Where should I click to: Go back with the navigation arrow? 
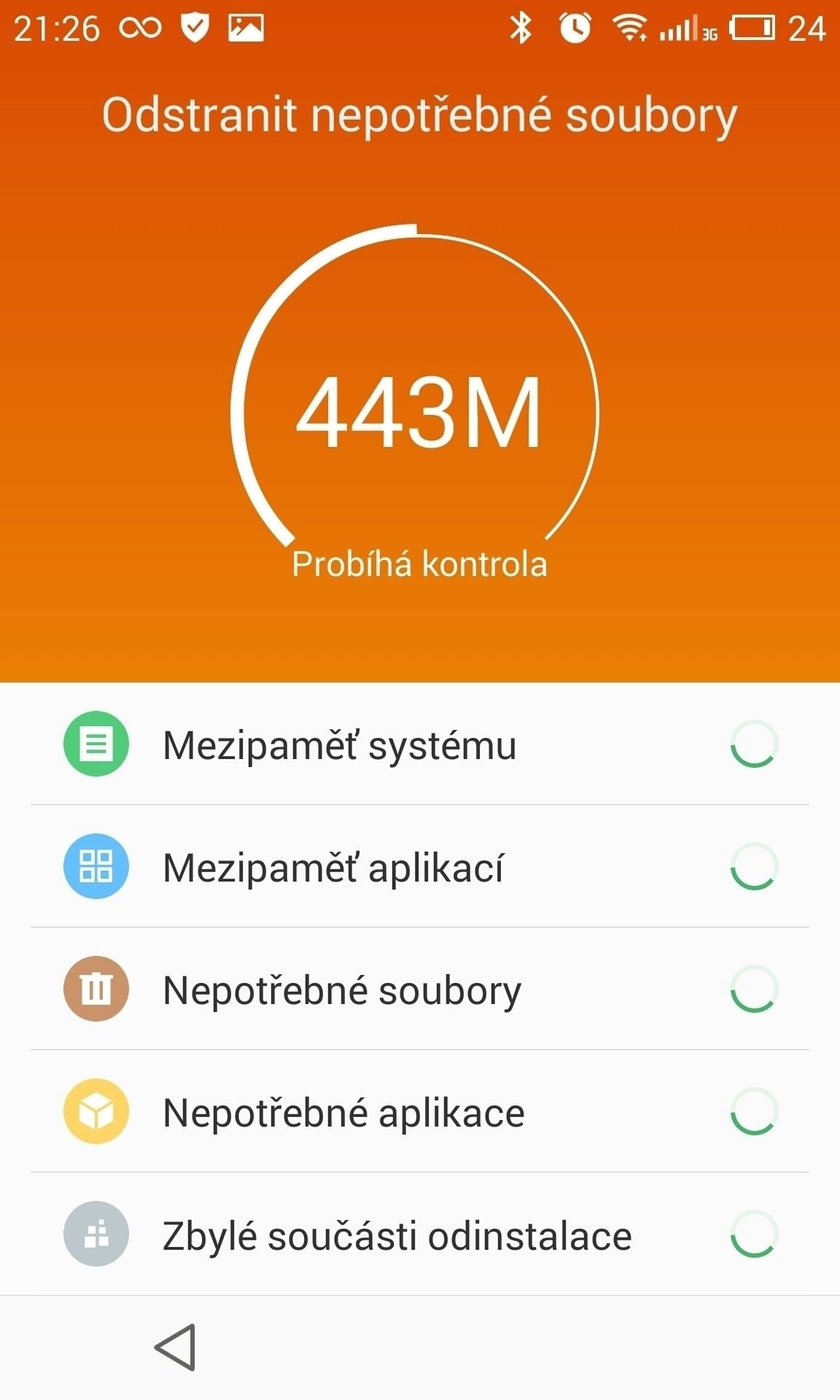coord(175,1347)
